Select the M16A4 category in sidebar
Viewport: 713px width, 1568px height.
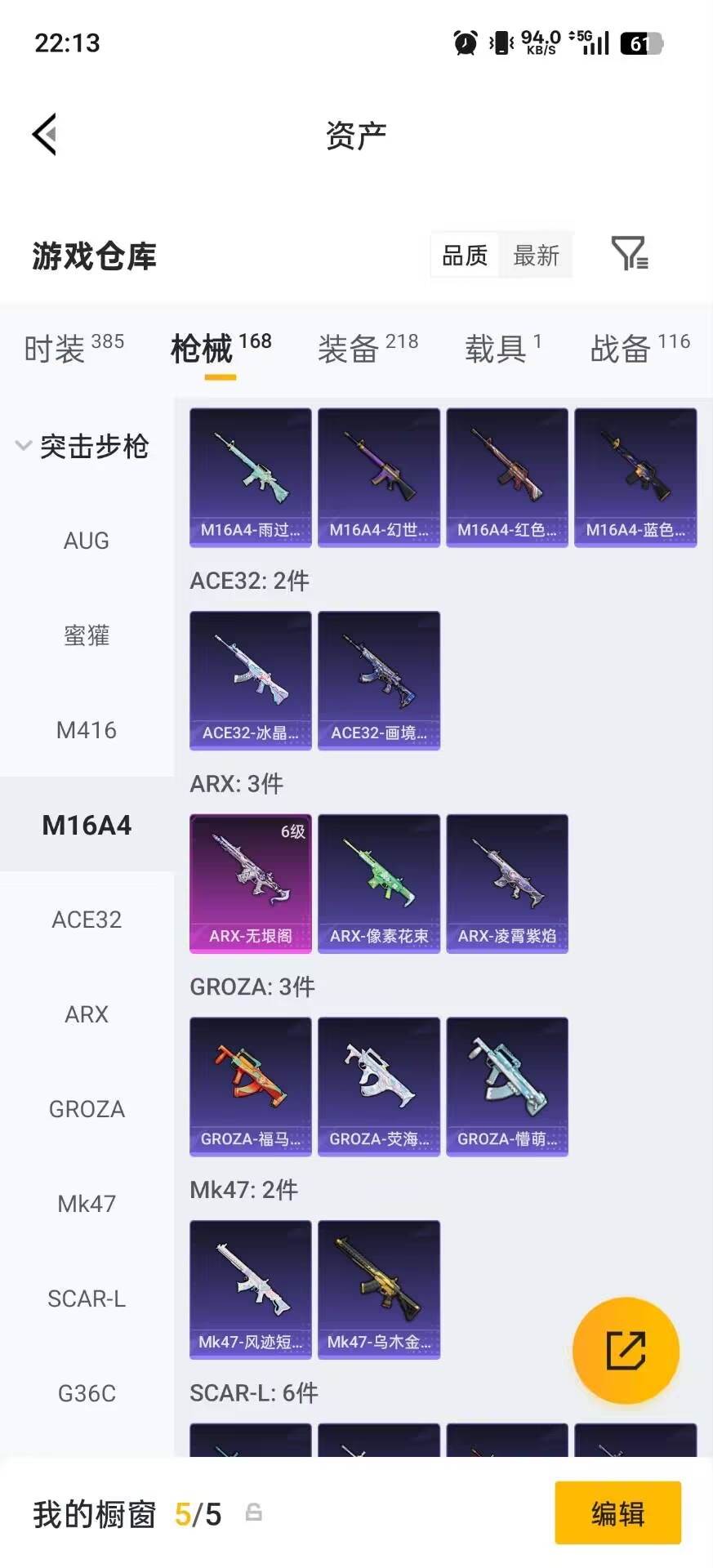click(87, 825)
